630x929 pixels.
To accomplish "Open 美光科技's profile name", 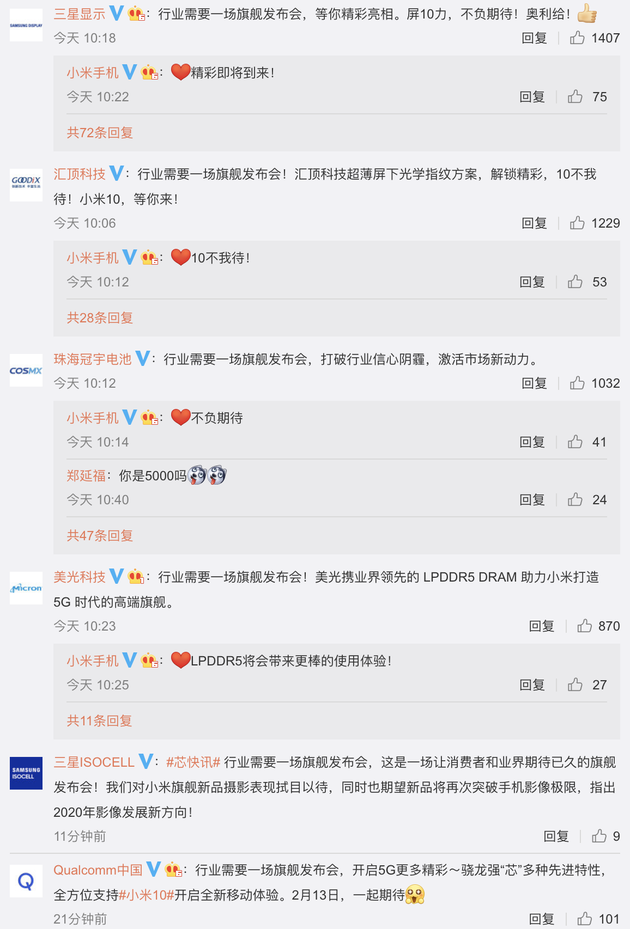I will click(79, 577).
